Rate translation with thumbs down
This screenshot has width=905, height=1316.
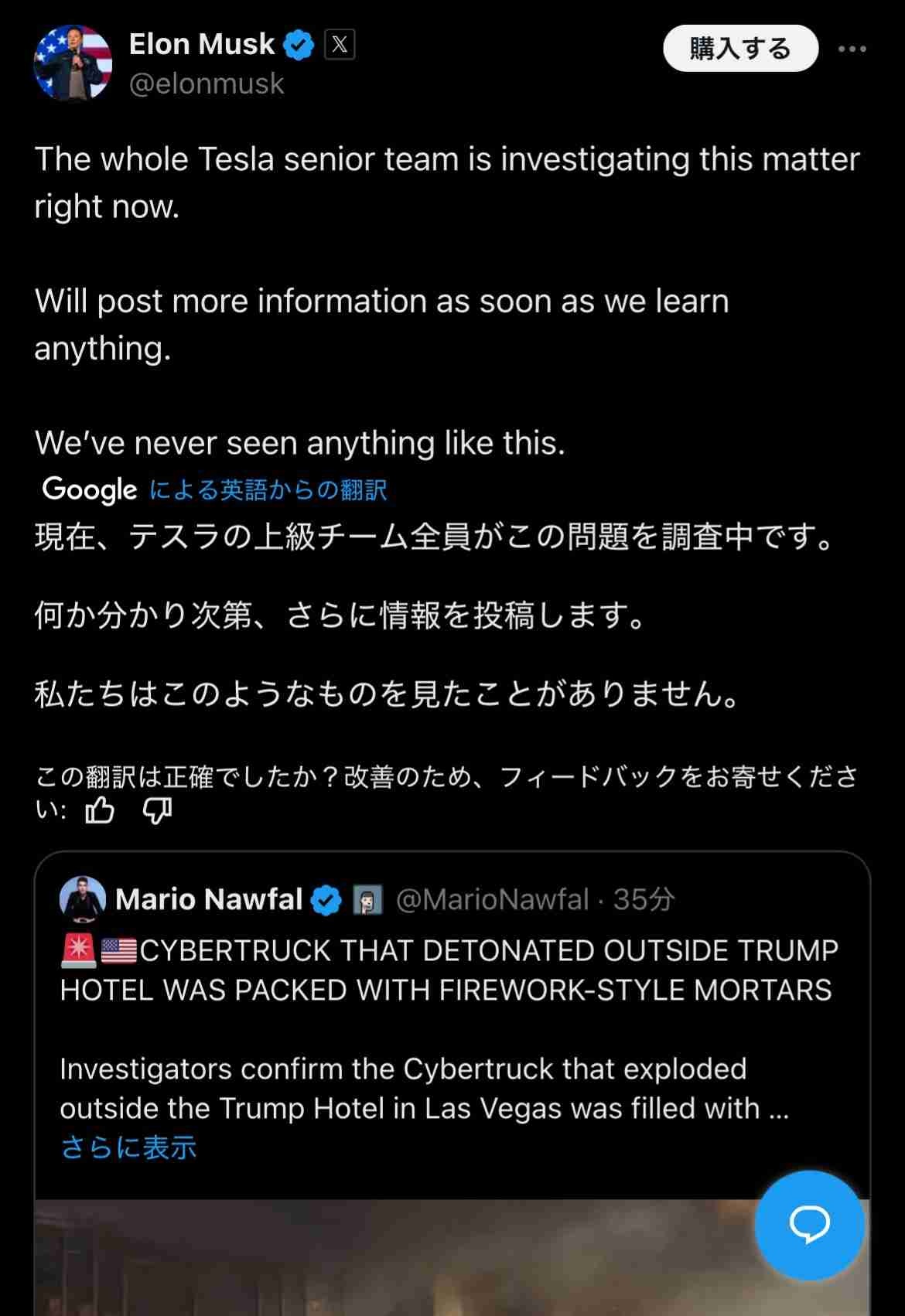tap(157, 811)
